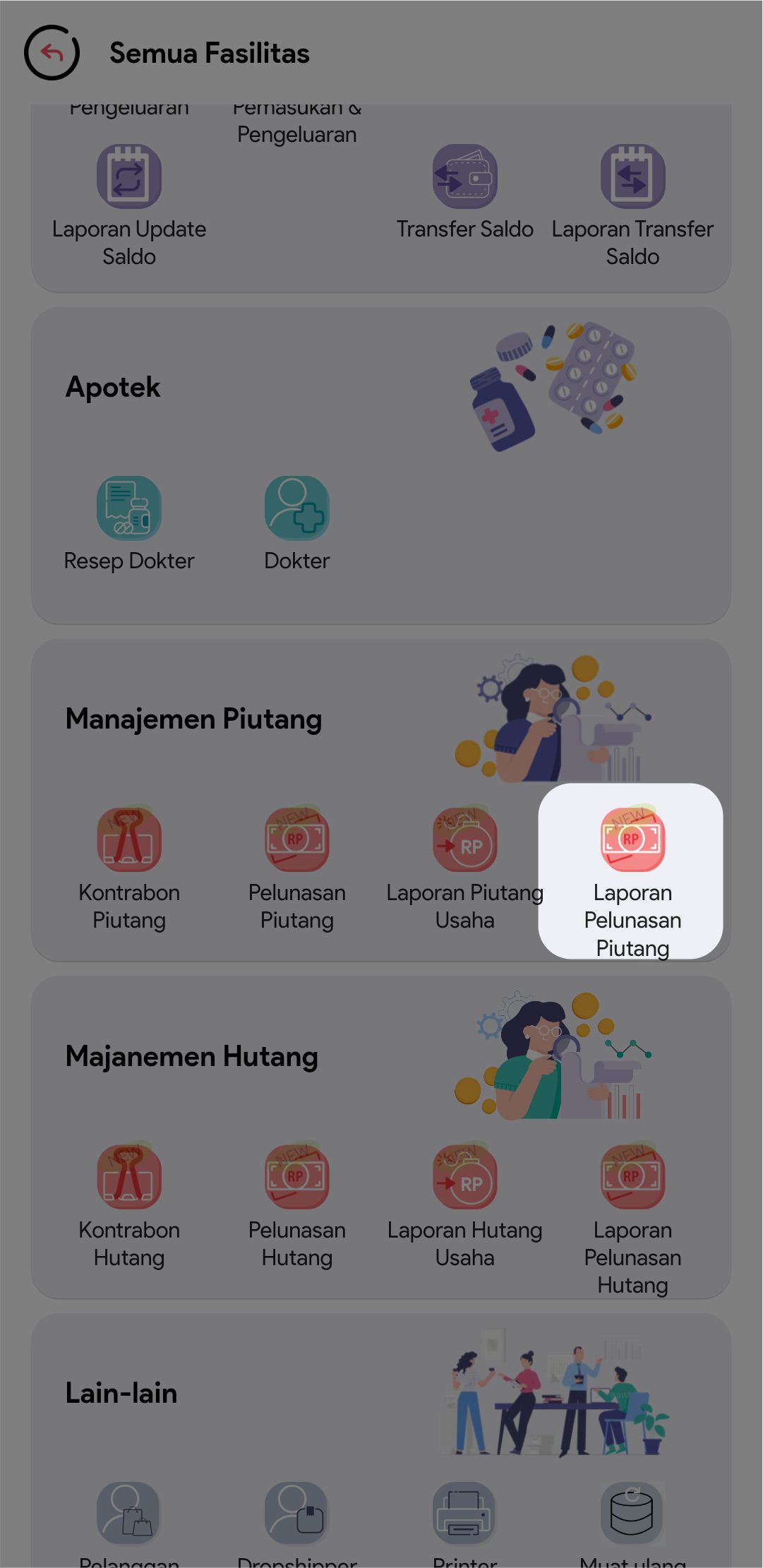This screenshot has height=1568, width=763.
Task: Open the Dokter feature
Action: (297, 508)
